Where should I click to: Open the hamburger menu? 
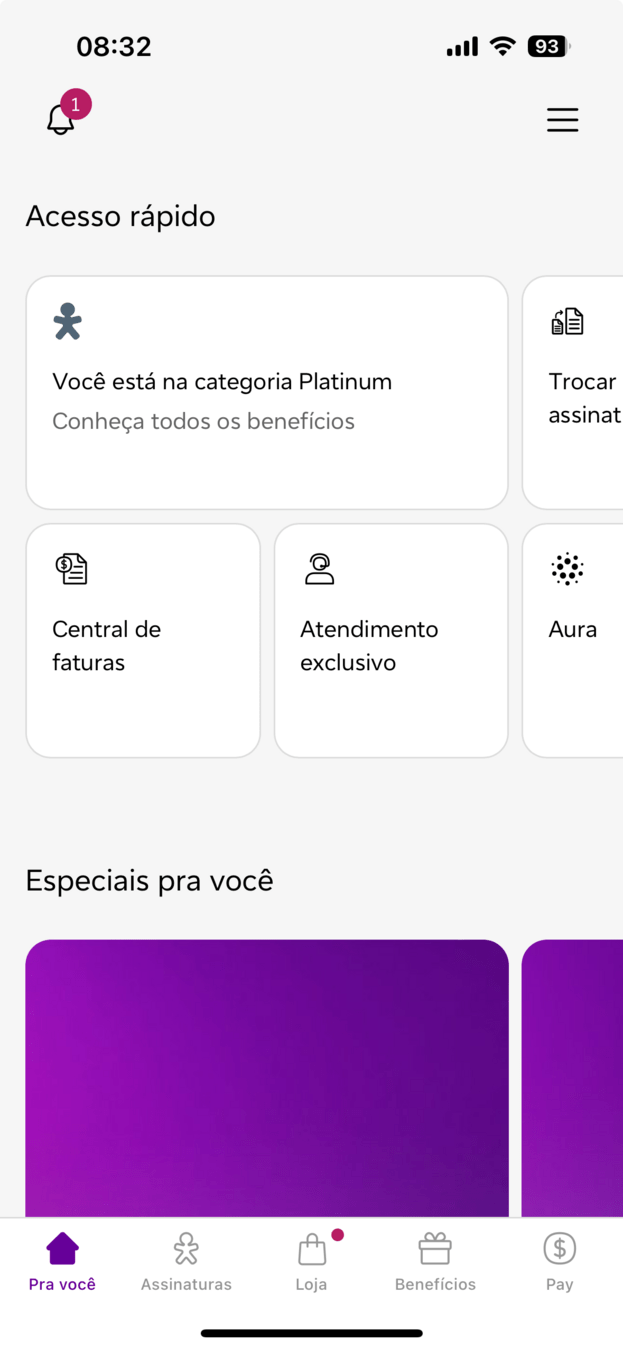point(562,120)
